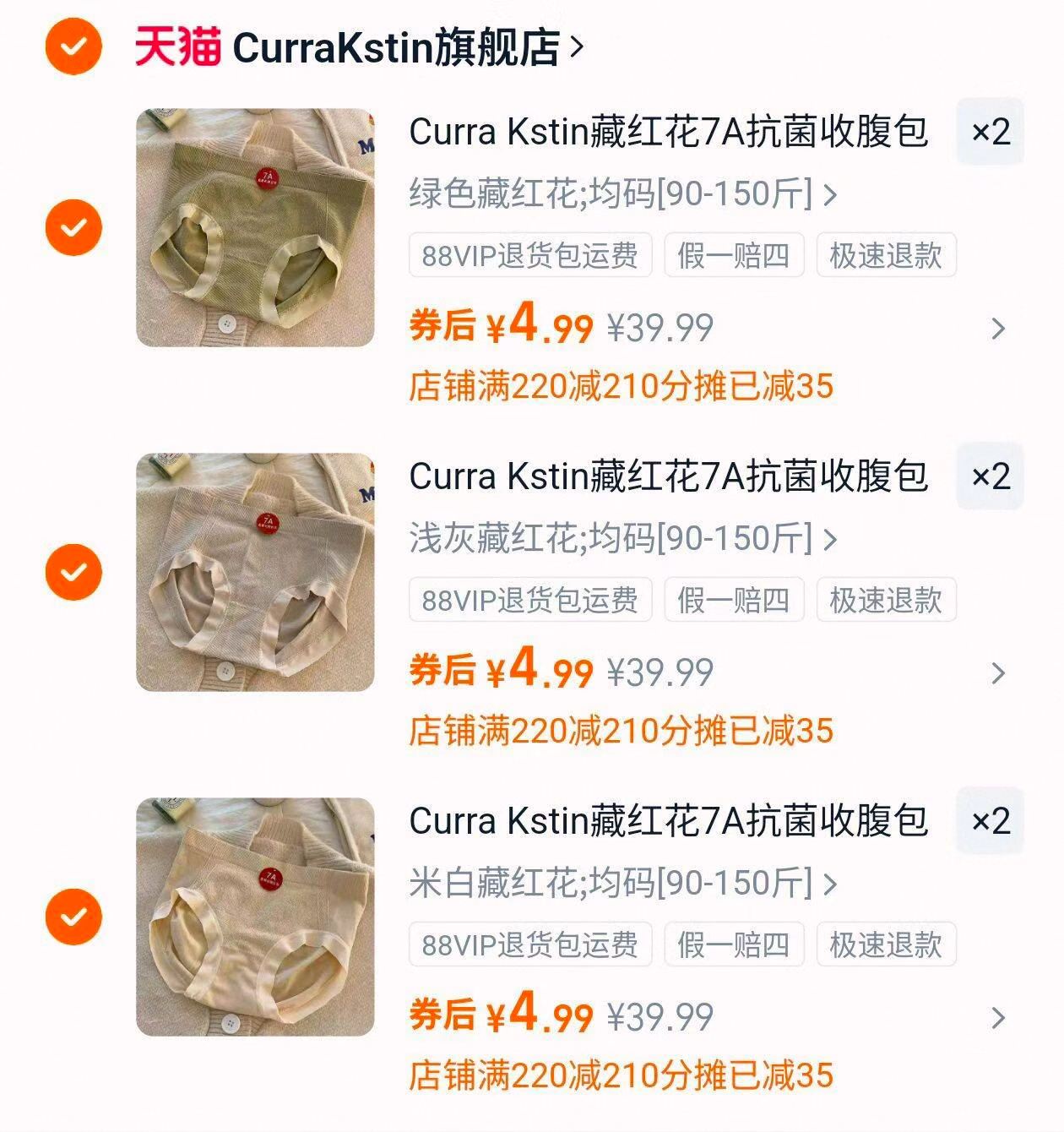Screen dimensions: 1064x1132
Task: Deselect the beige saffron item checkbox
Action: click(x=74, y=917)
